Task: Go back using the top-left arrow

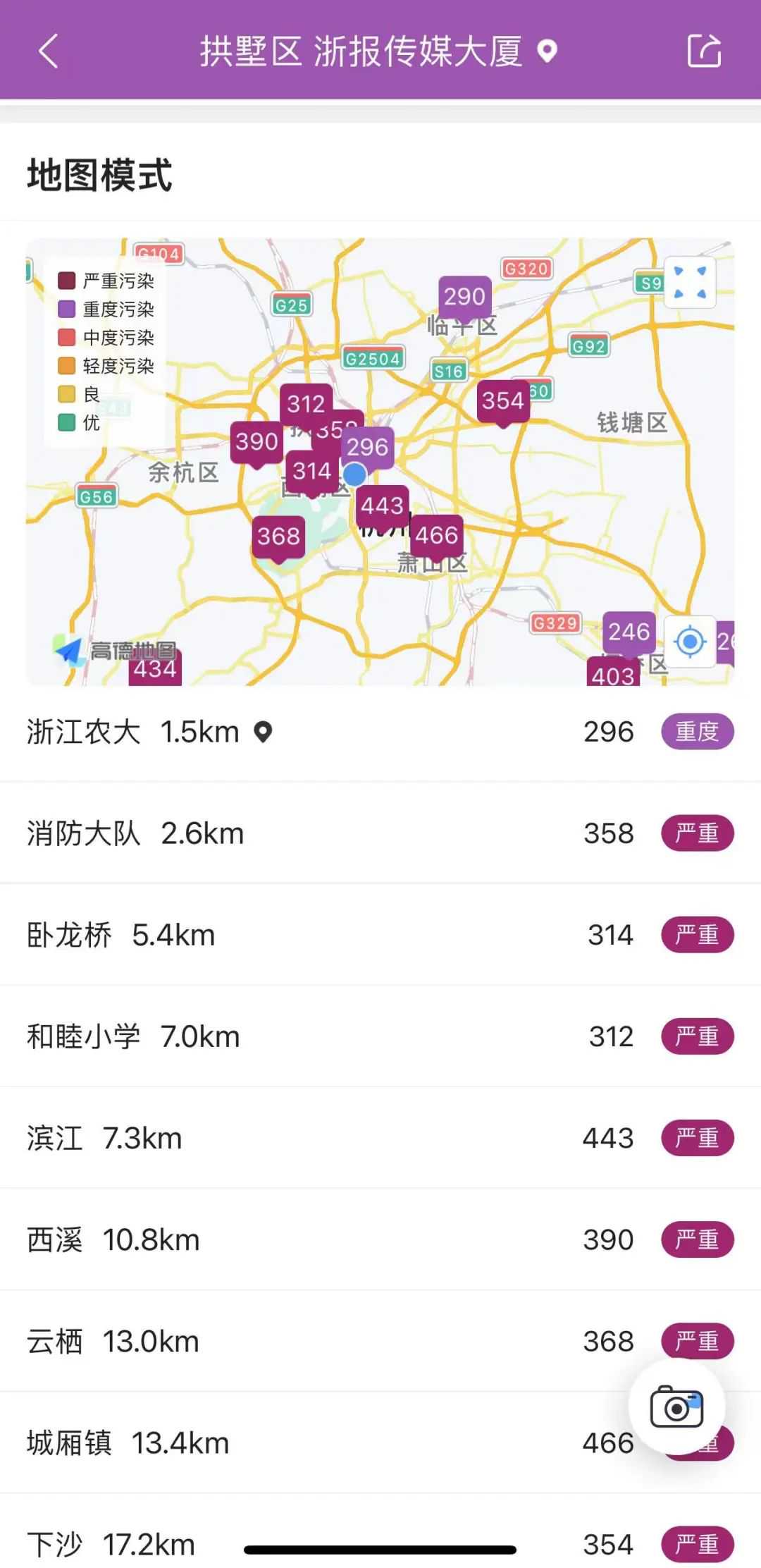Action: coord(48,51)
